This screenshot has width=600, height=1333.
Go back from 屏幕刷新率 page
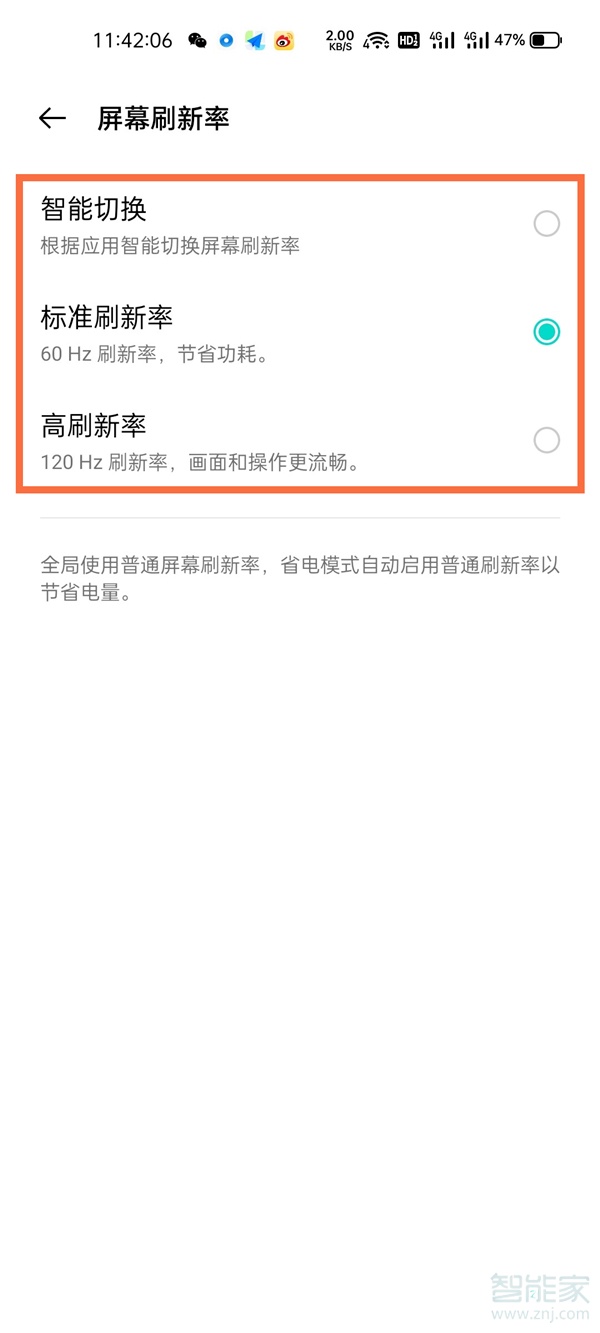coord(52,119)
